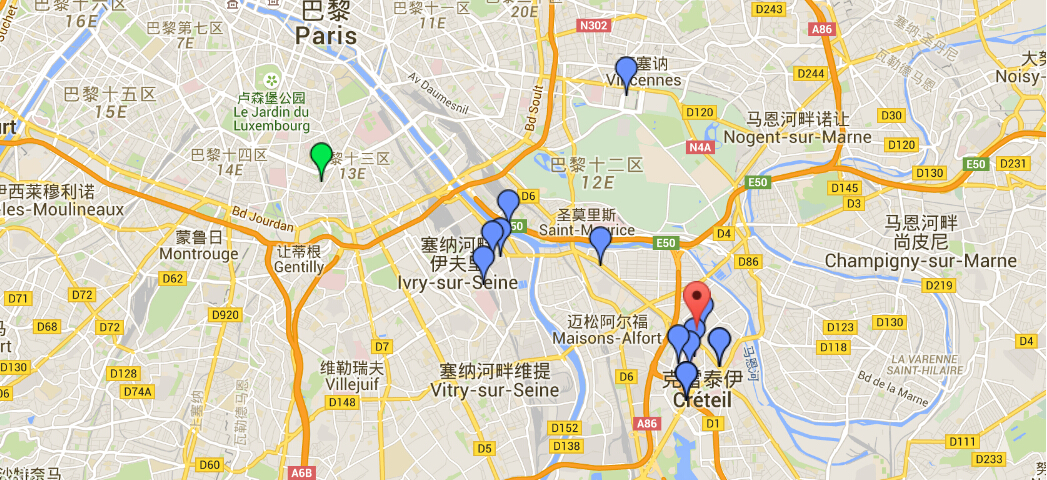Tap the blue marker just above Ivry-sur-Seine text

pos(483,260)
